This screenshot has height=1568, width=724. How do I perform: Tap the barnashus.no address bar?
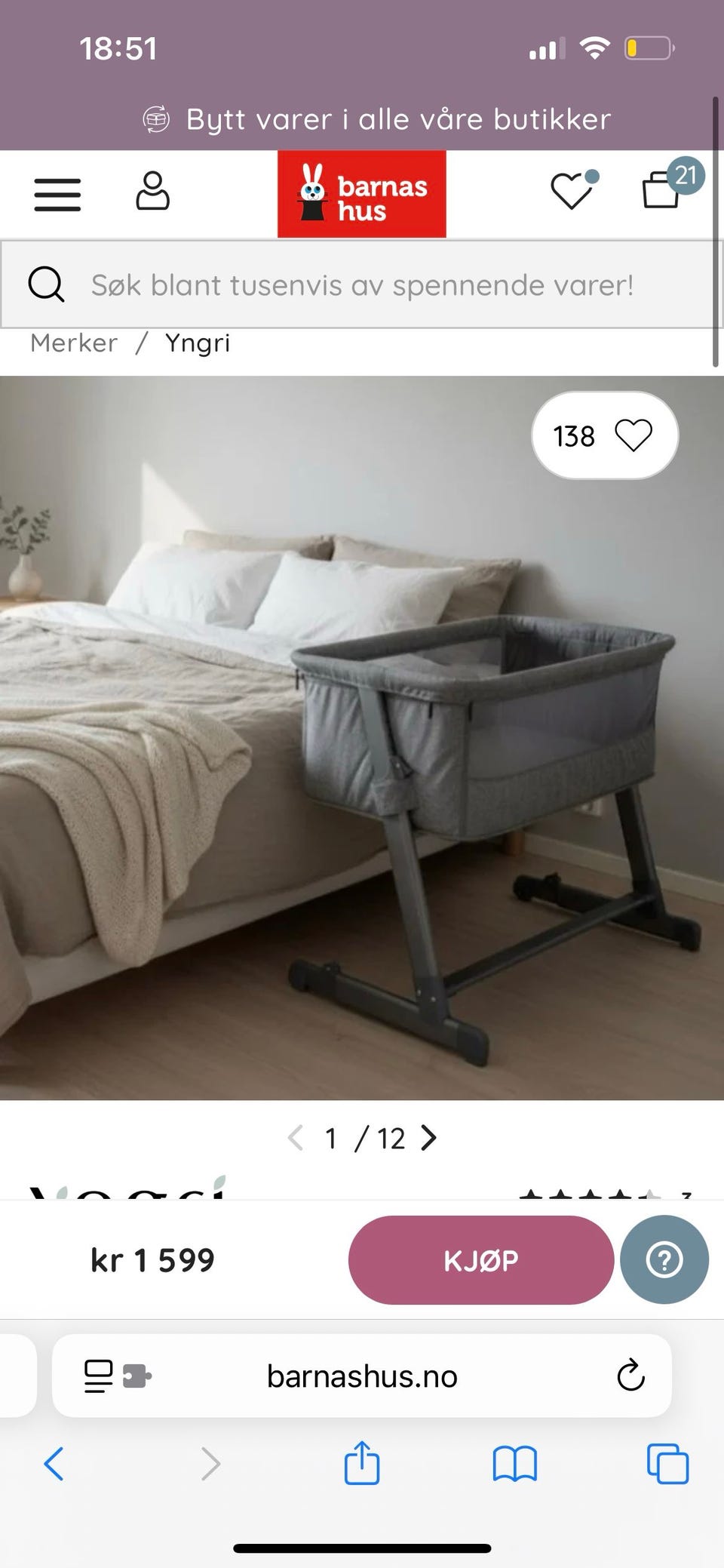[x=362, y=1376]
